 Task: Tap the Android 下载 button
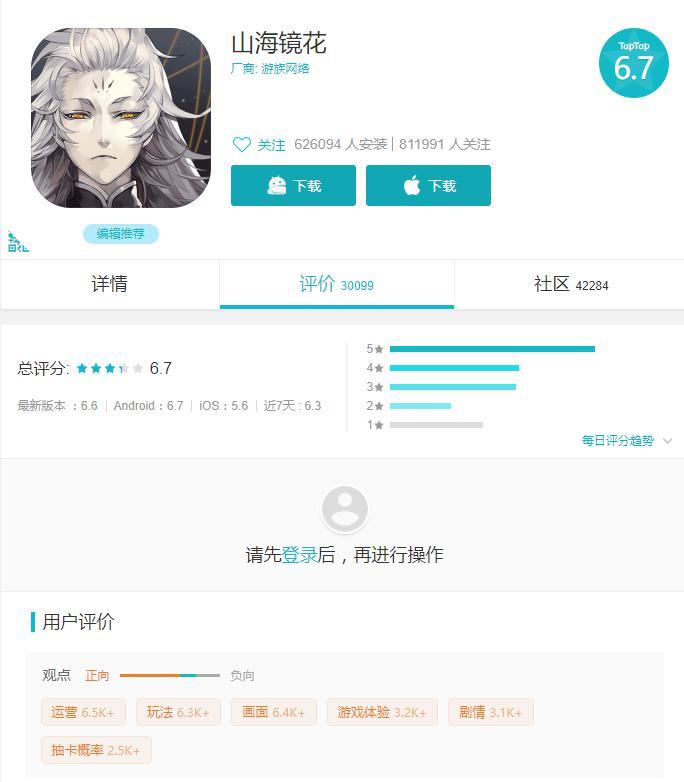[293, 186]
